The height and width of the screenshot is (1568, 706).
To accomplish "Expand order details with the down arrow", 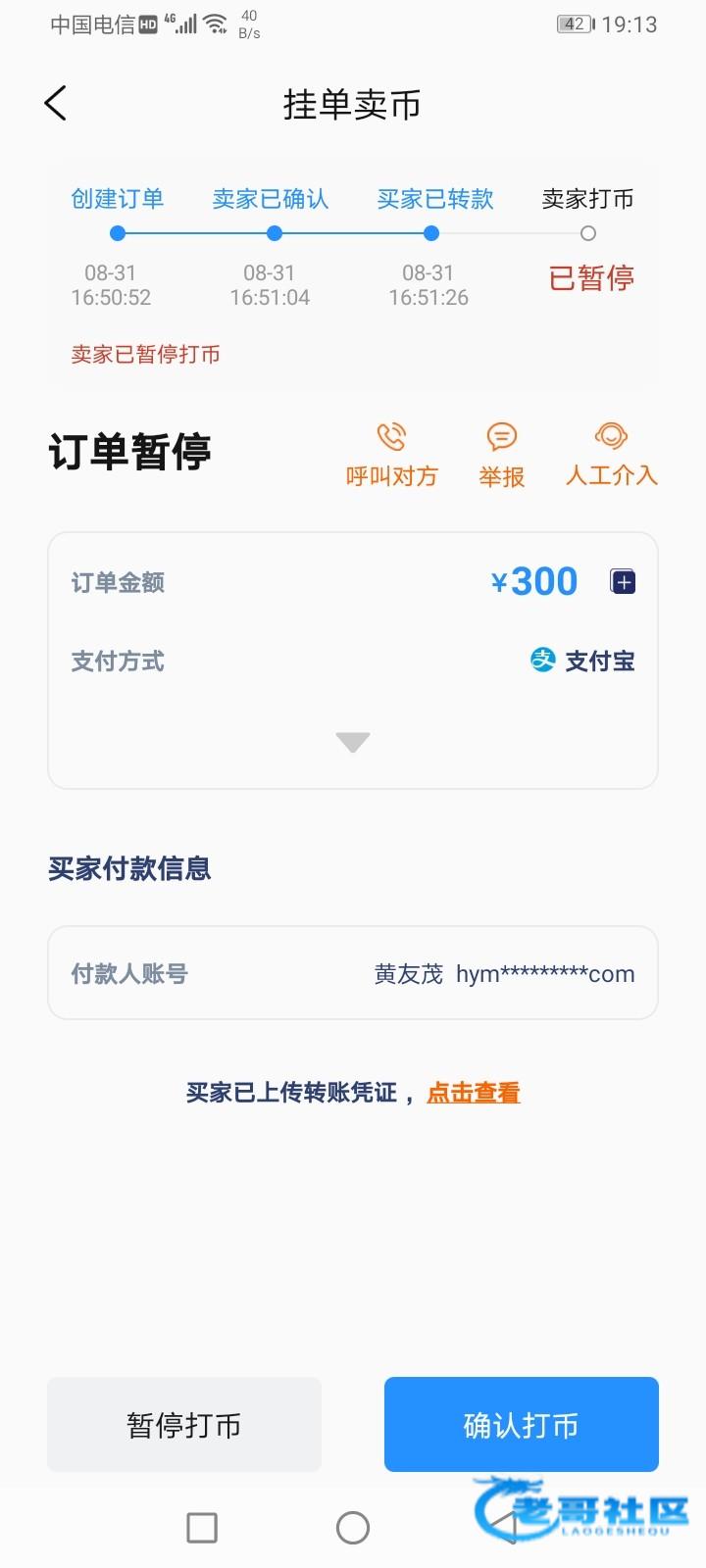I will (x=353, y=742).
